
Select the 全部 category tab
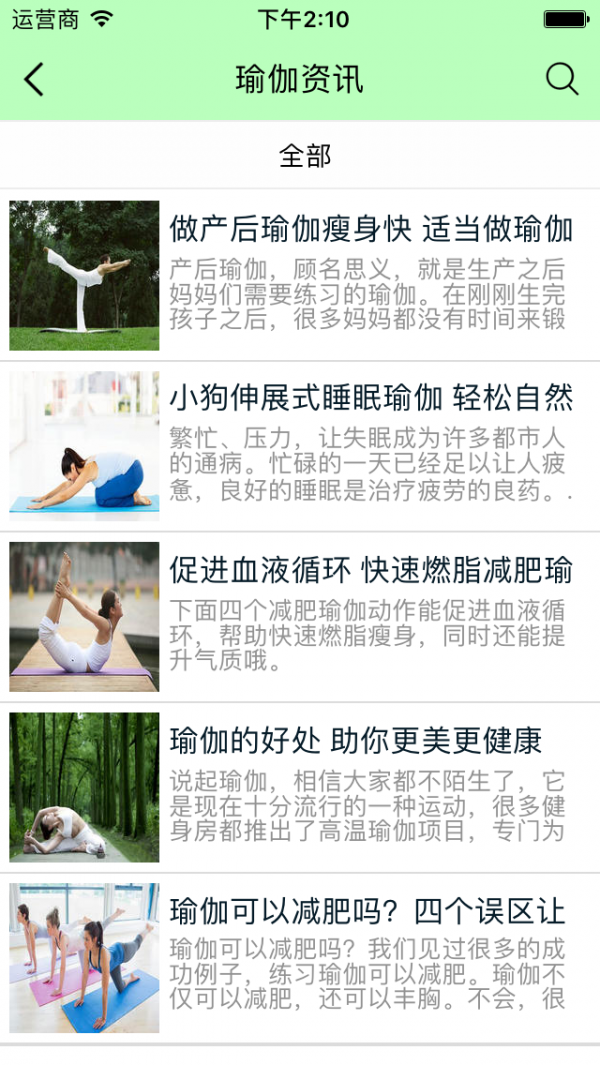point(305,156)
